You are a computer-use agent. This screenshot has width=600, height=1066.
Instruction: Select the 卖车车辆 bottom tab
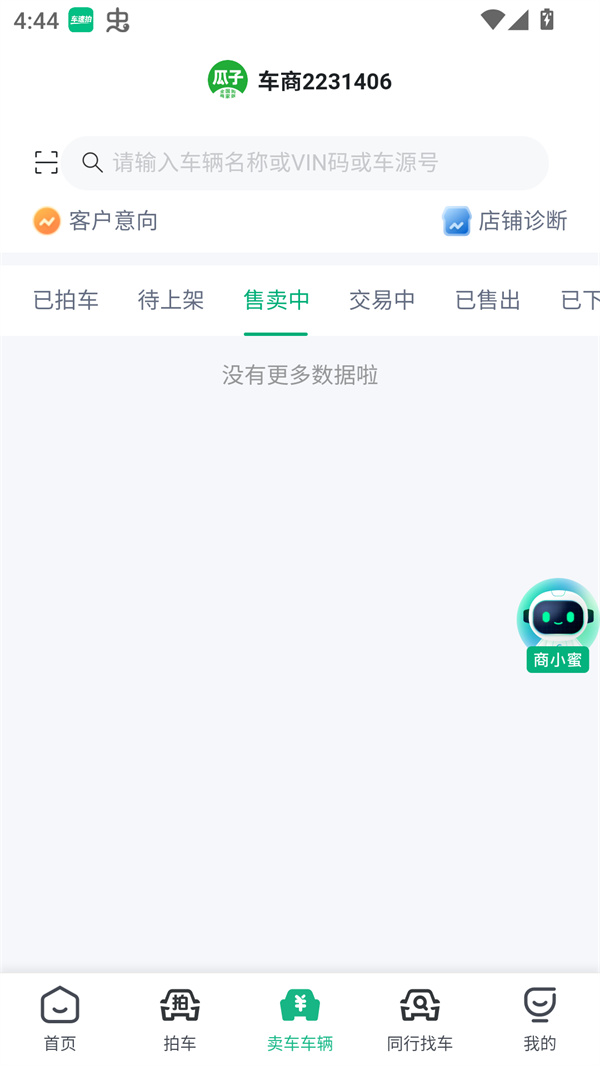(x=300, y=1019)
